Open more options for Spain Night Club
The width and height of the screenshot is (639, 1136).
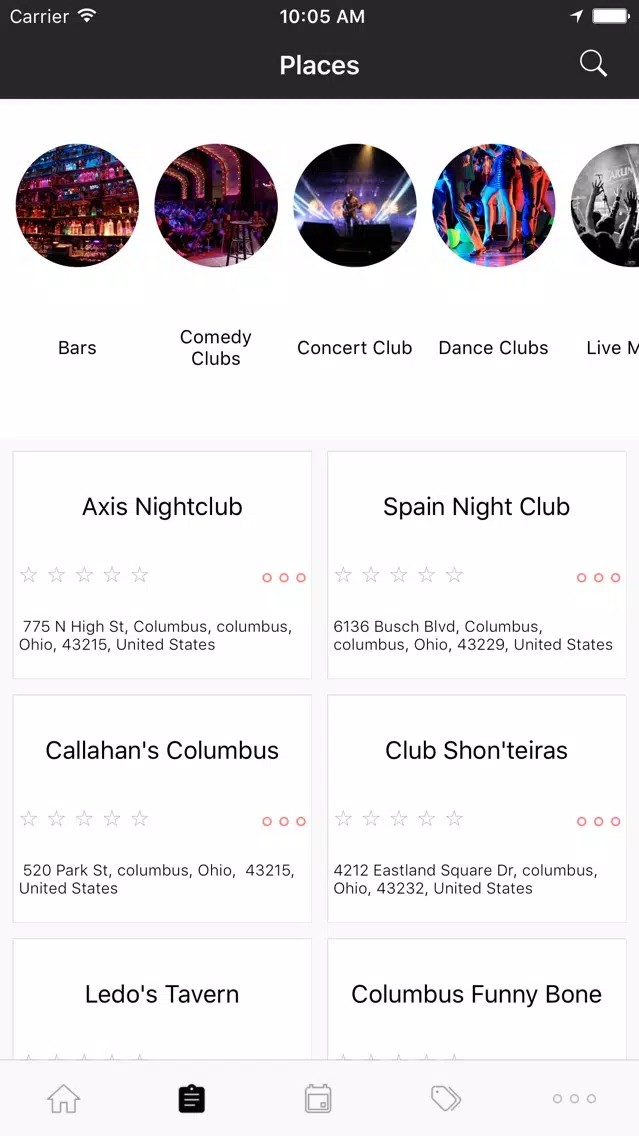point(598,577)
